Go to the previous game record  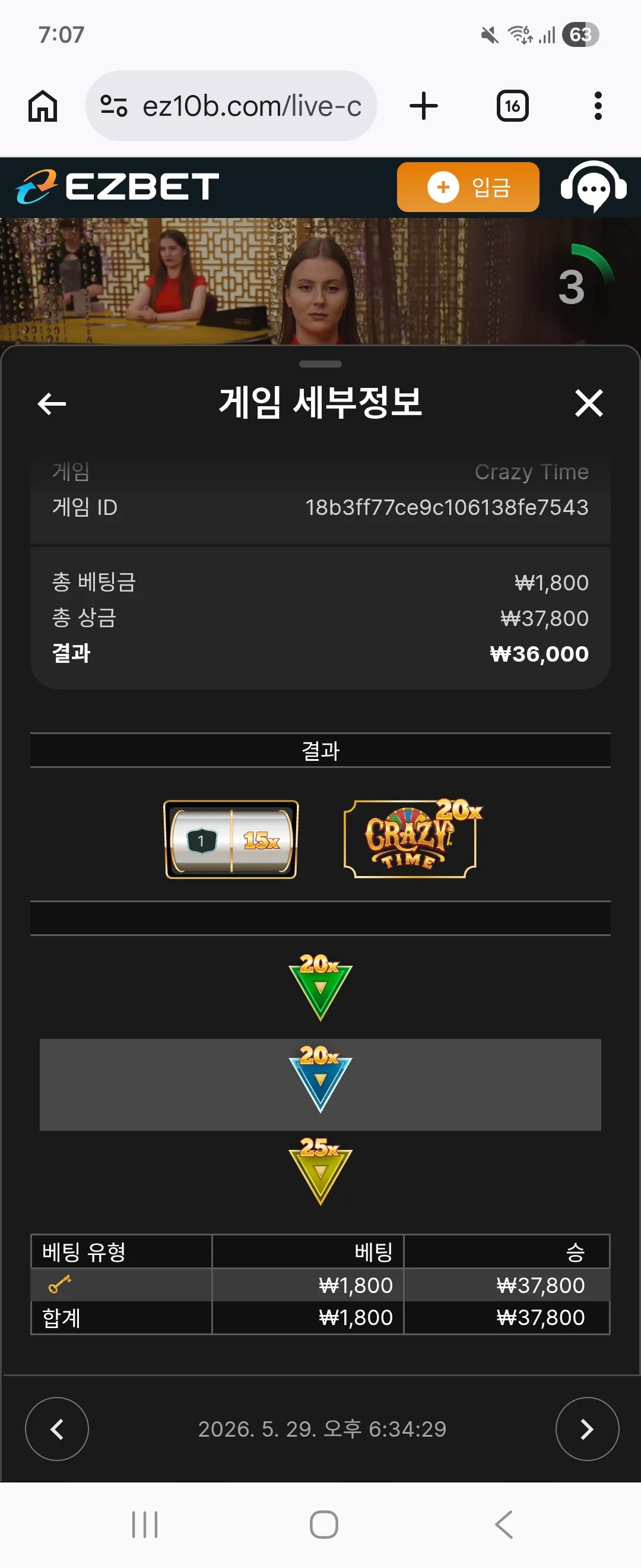pos(57,1428)
